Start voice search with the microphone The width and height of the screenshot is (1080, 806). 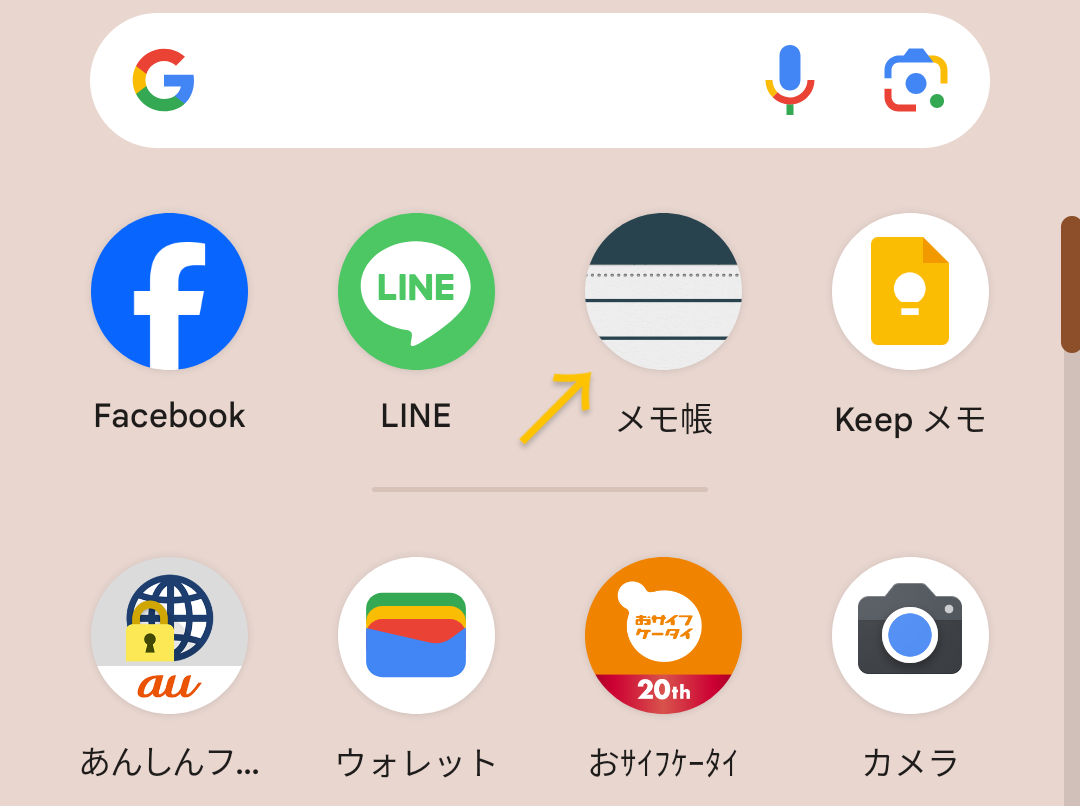(789, 80)
